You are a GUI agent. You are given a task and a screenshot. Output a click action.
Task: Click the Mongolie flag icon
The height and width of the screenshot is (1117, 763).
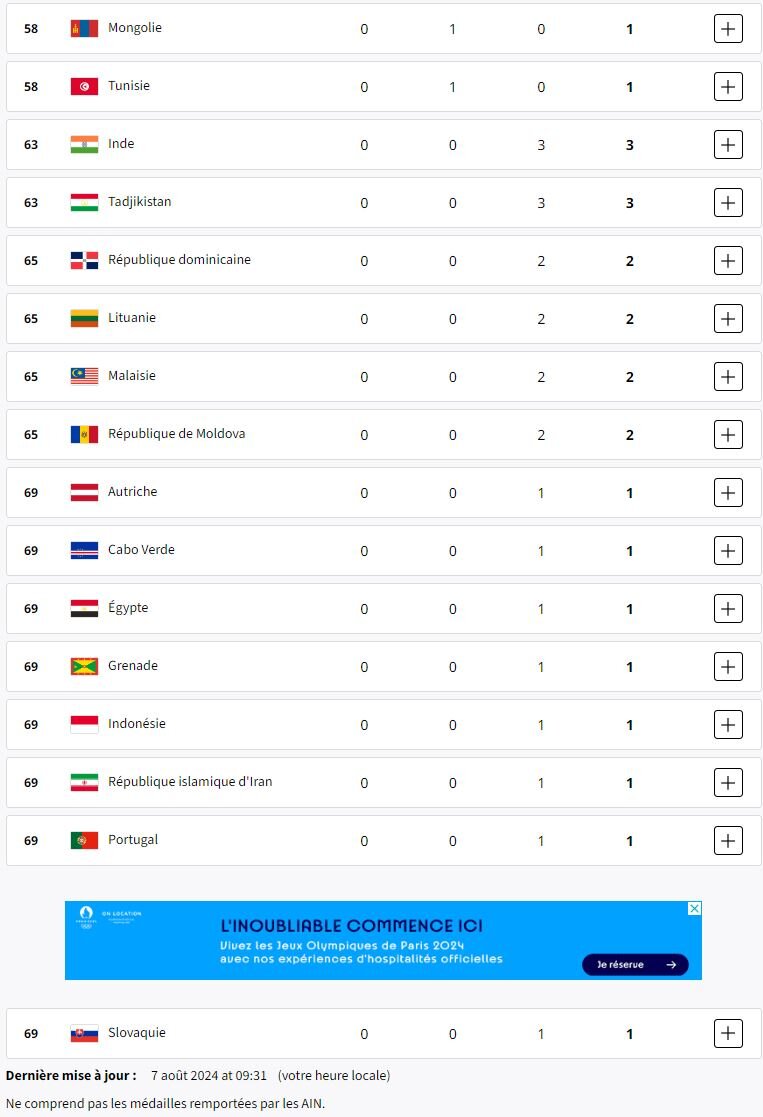pos(84,28)
